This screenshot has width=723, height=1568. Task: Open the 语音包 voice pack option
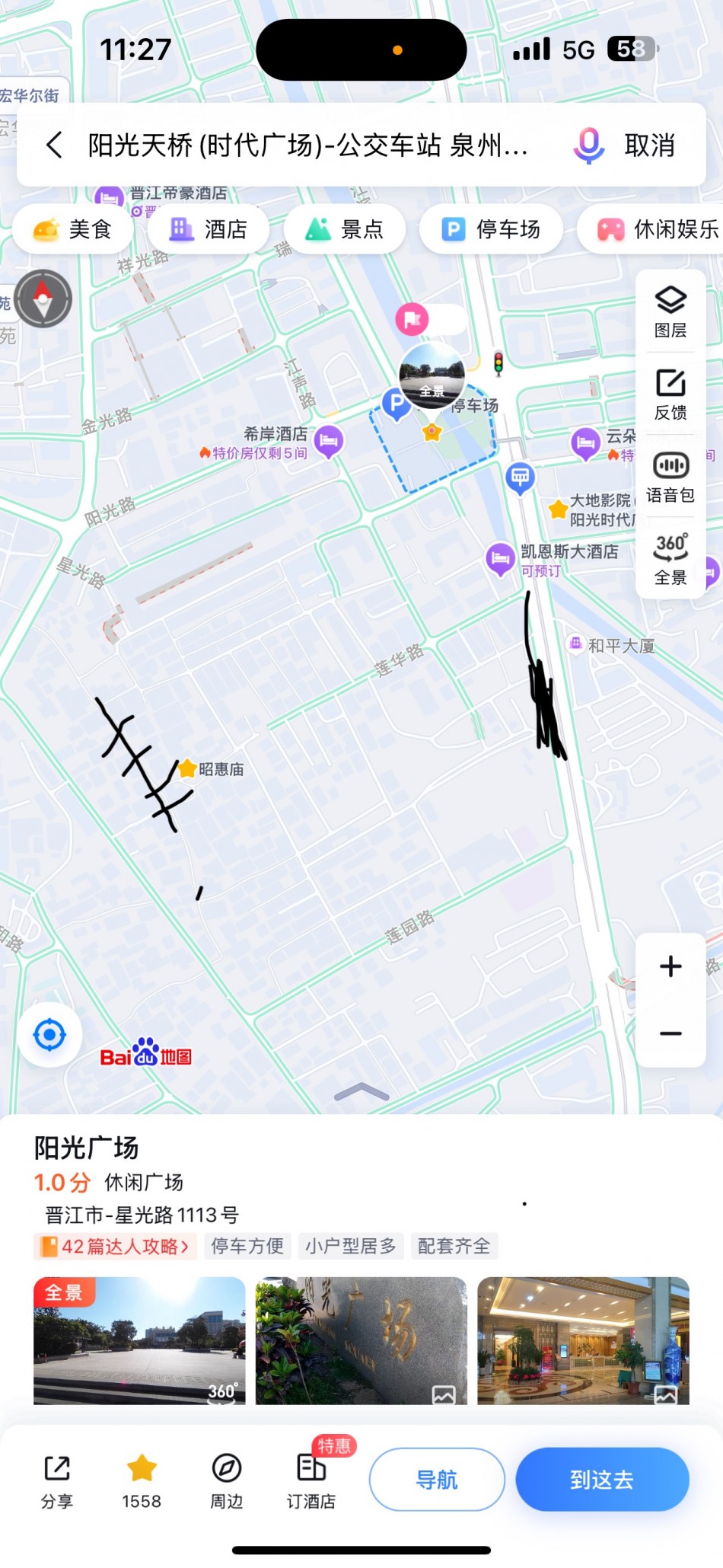pyautogui.click(x=670, y=477)
